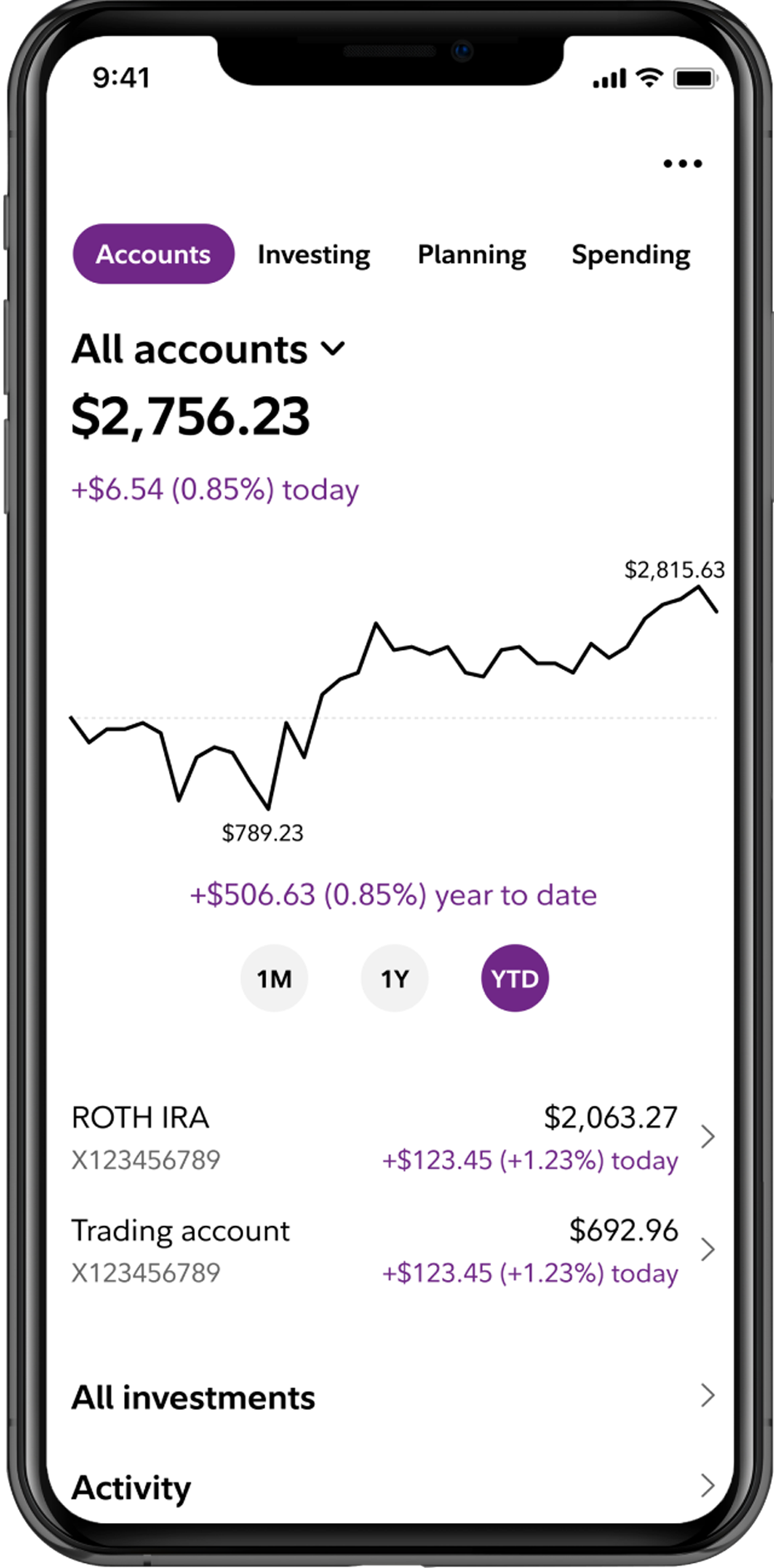774x1568 pixels.
Task: Expand the All accounts dropdown
Action: click(208, 350)
